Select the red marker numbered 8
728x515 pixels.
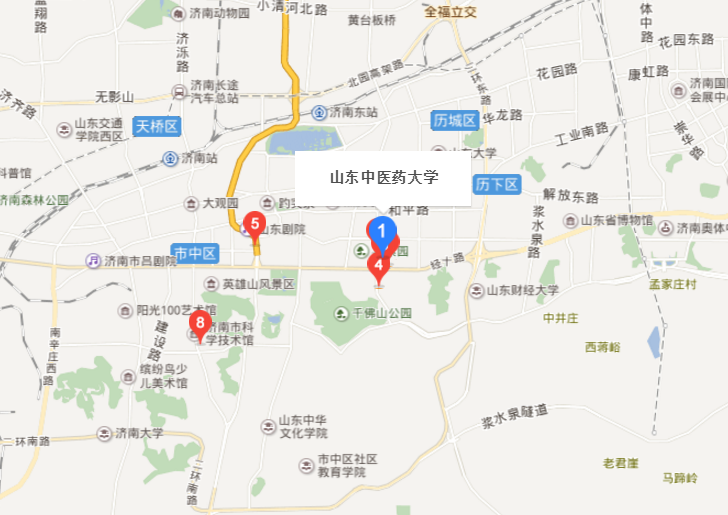pyautogui.click(x=200, y=323)
